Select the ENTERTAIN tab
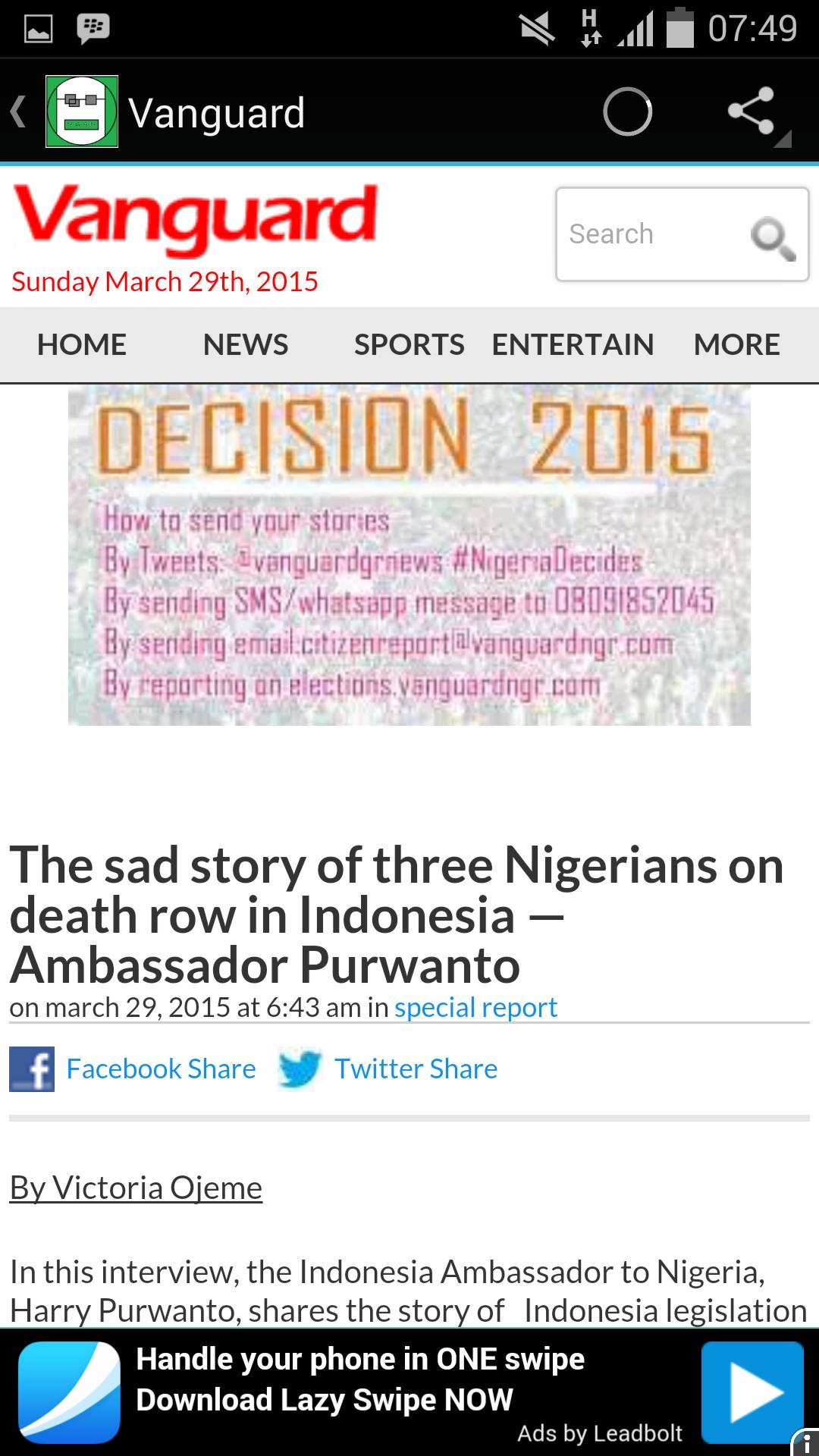The image size is (819, 1456). [x=573, y=345]
